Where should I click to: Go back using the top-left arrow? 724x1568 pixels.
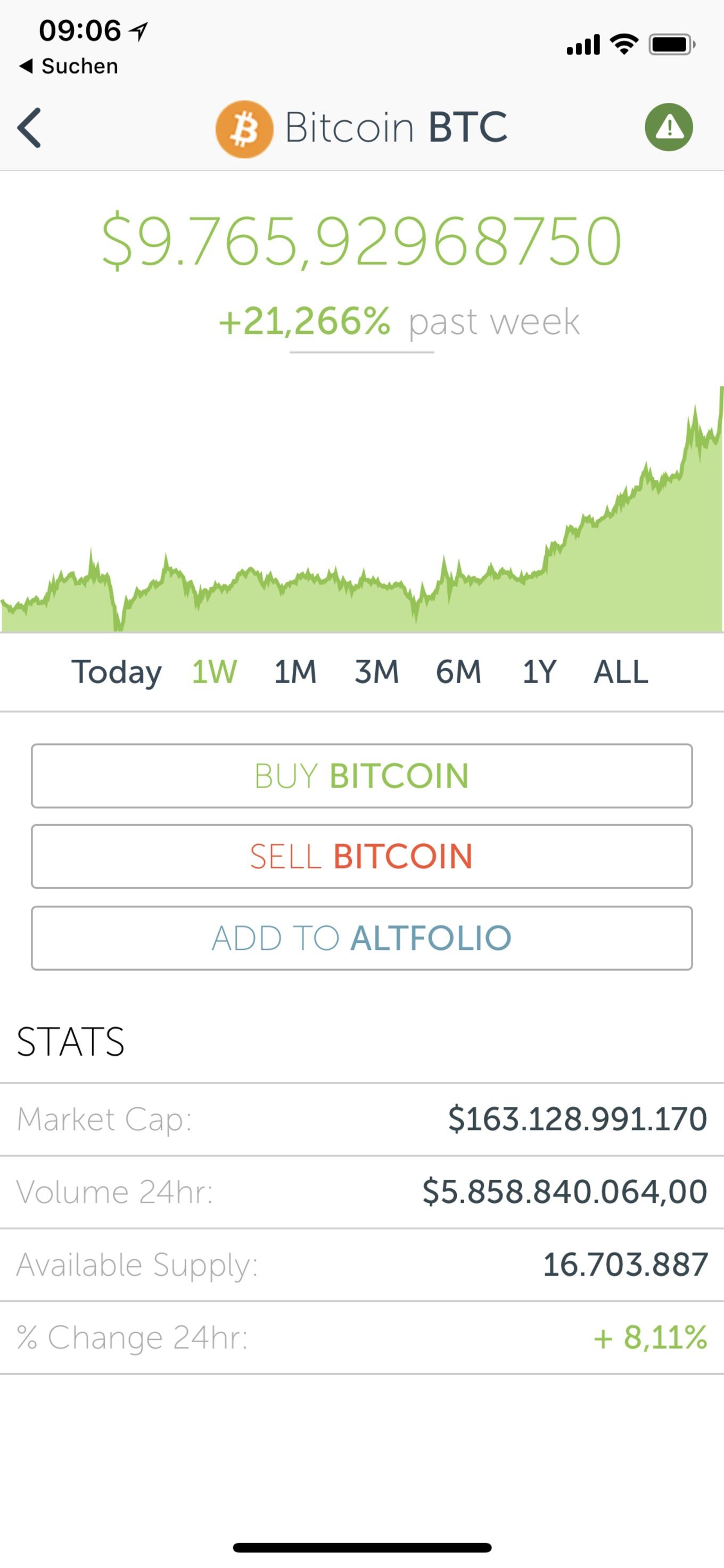coord(29,128)
